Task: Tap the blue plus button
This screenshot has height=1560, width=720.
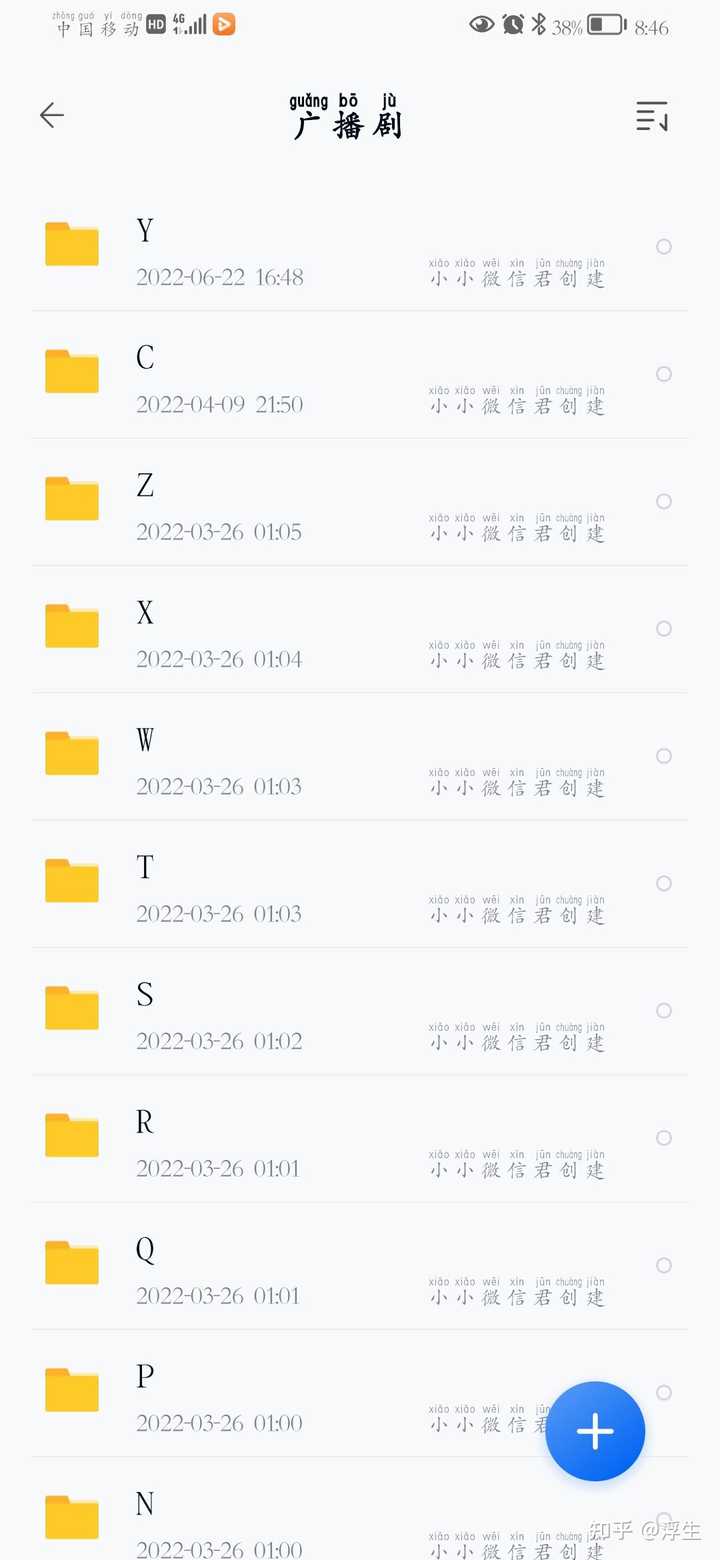Action: coord(595,1431)
